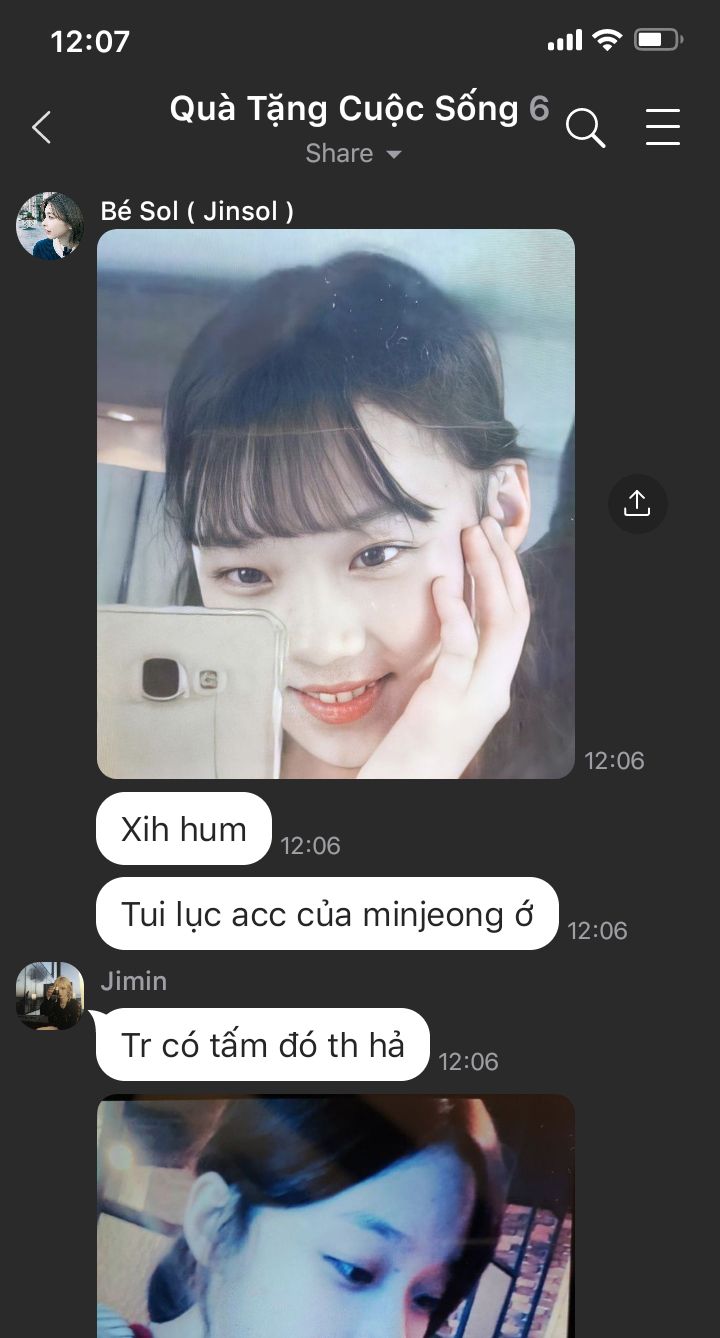The width and height of the screenshot is (720, 1338).
Task: Open search in this chat
Action: click(585, 128)
